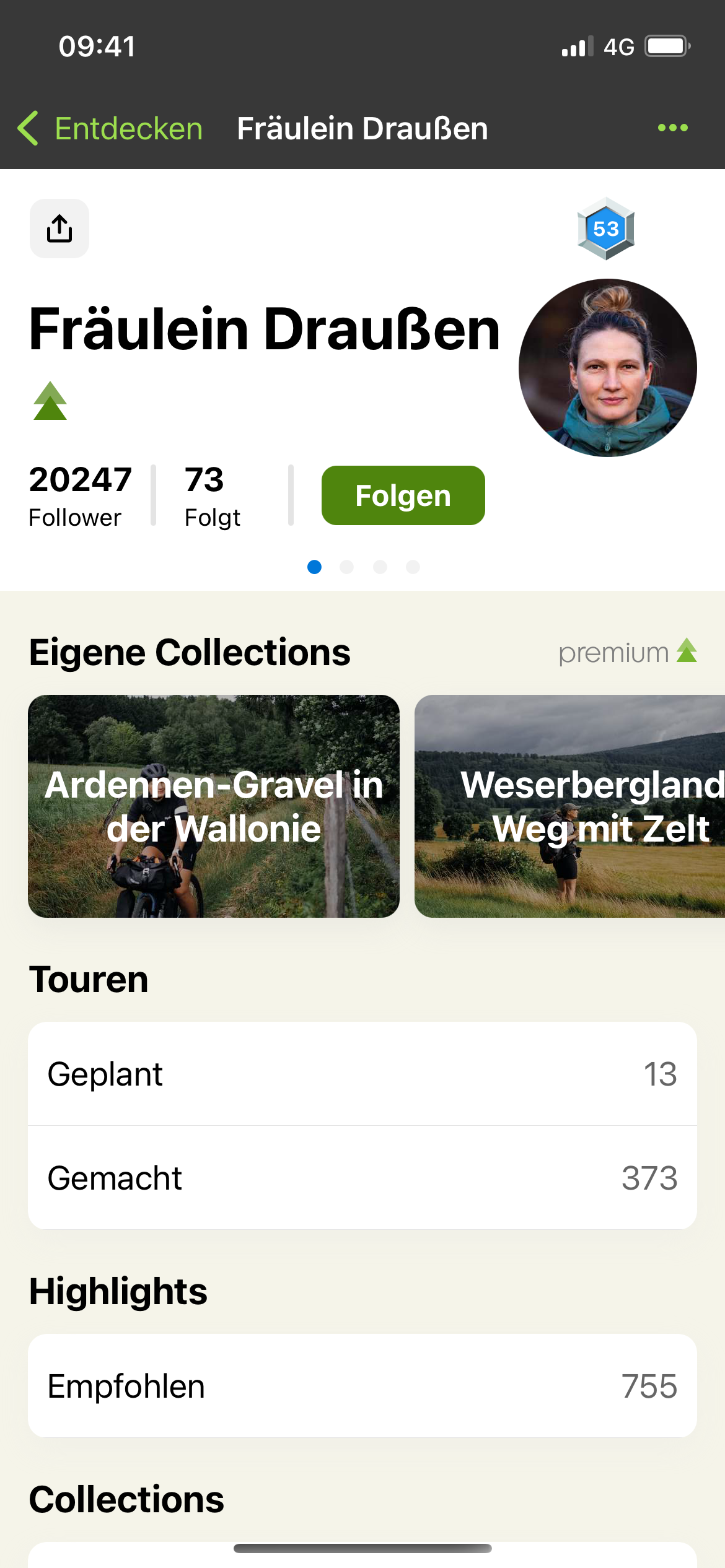Return to Entdecken via the back link
The width and height of the screenshot is (725, 1568).
128,128
